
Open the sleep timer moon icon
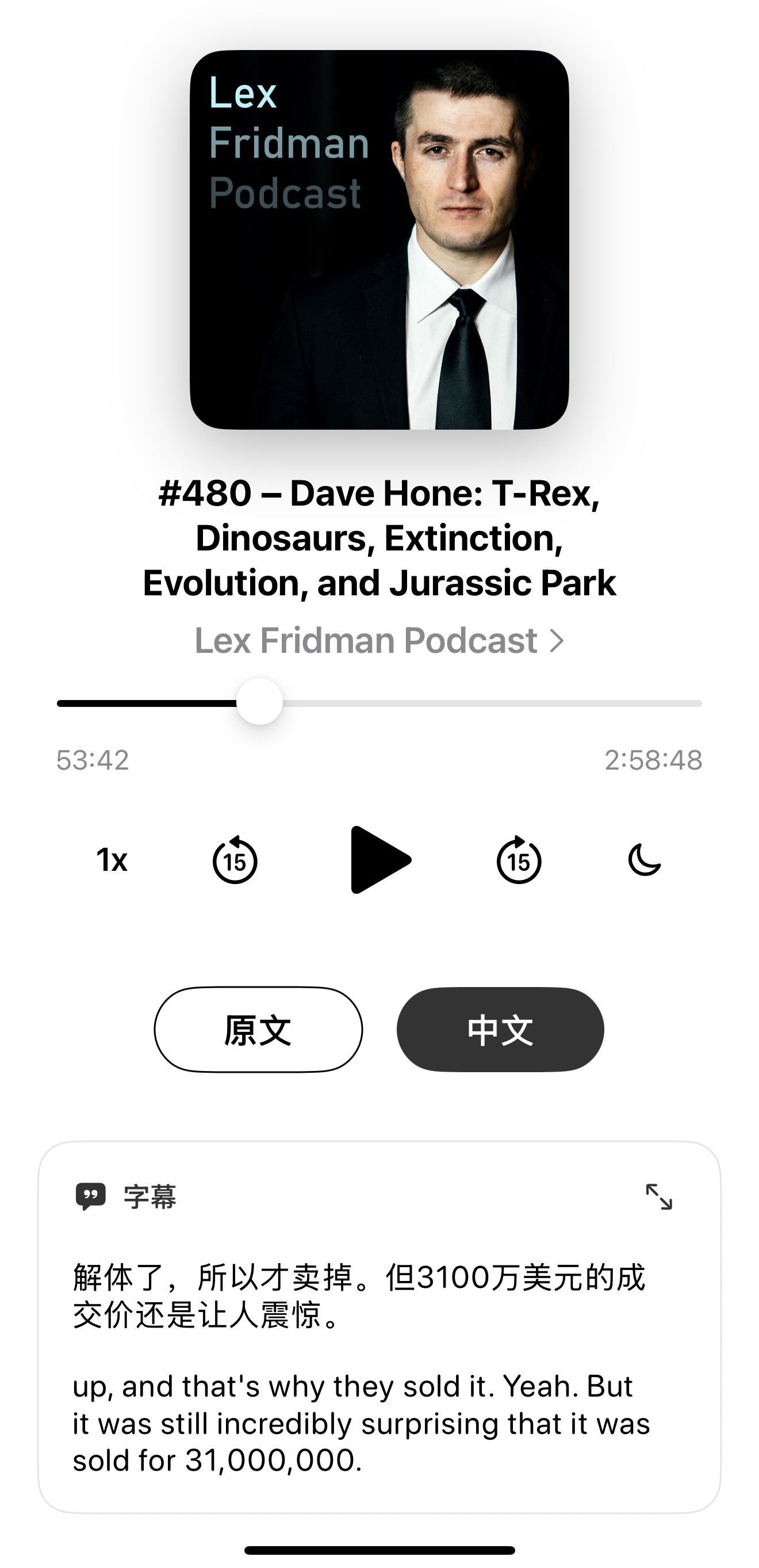(645, 859)
